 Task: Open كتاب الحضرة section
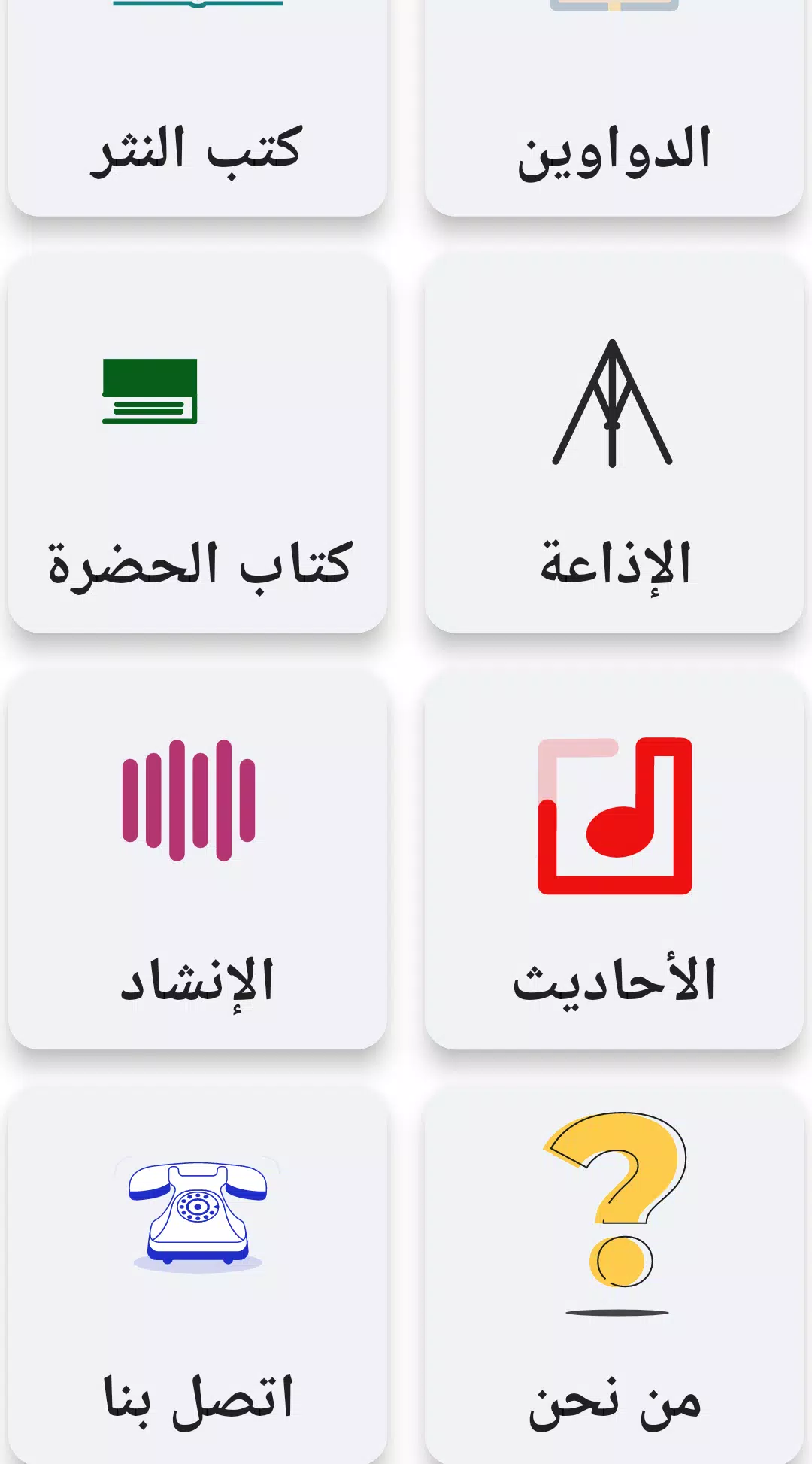(x=195, y=444)
